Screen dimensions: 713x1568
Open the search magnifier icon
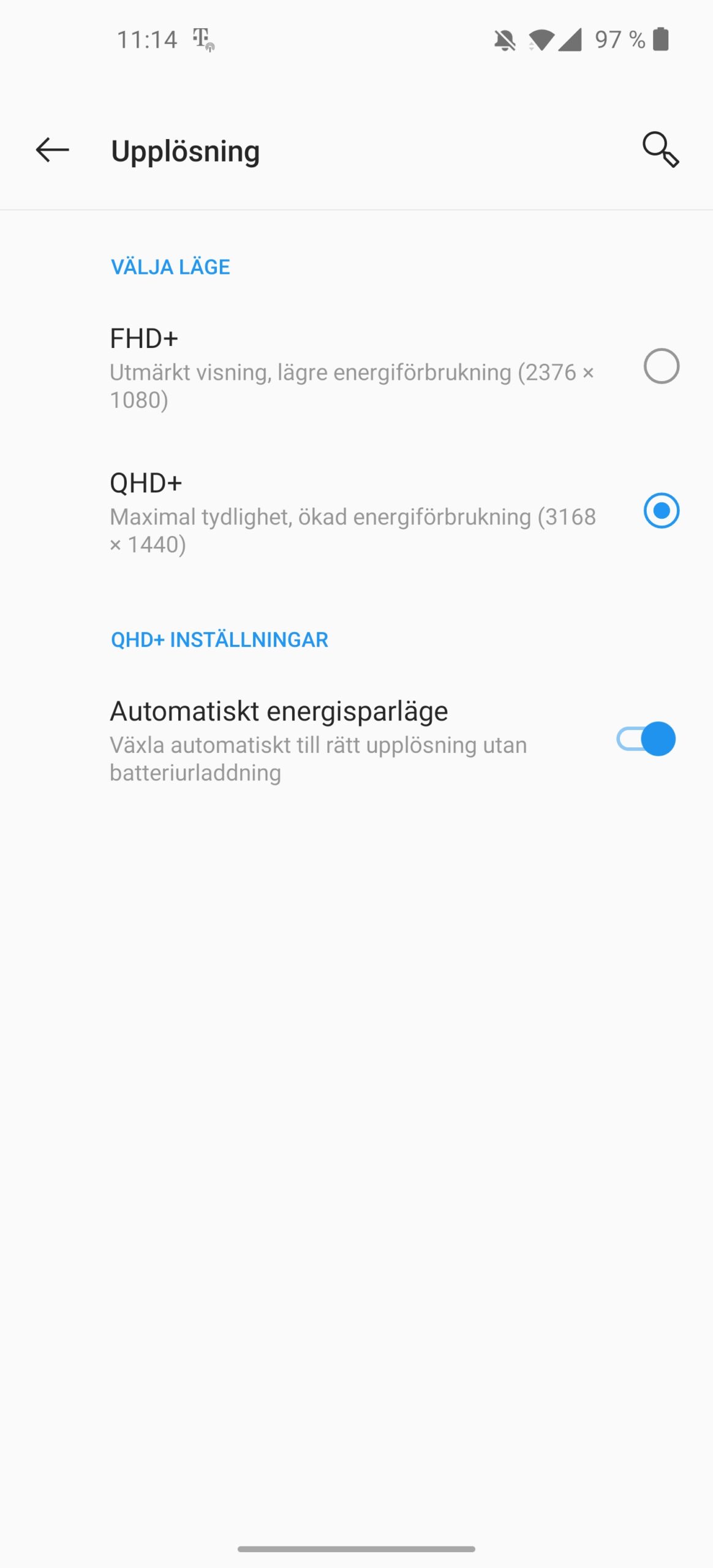pyautogui.click(x=660, y=149)
